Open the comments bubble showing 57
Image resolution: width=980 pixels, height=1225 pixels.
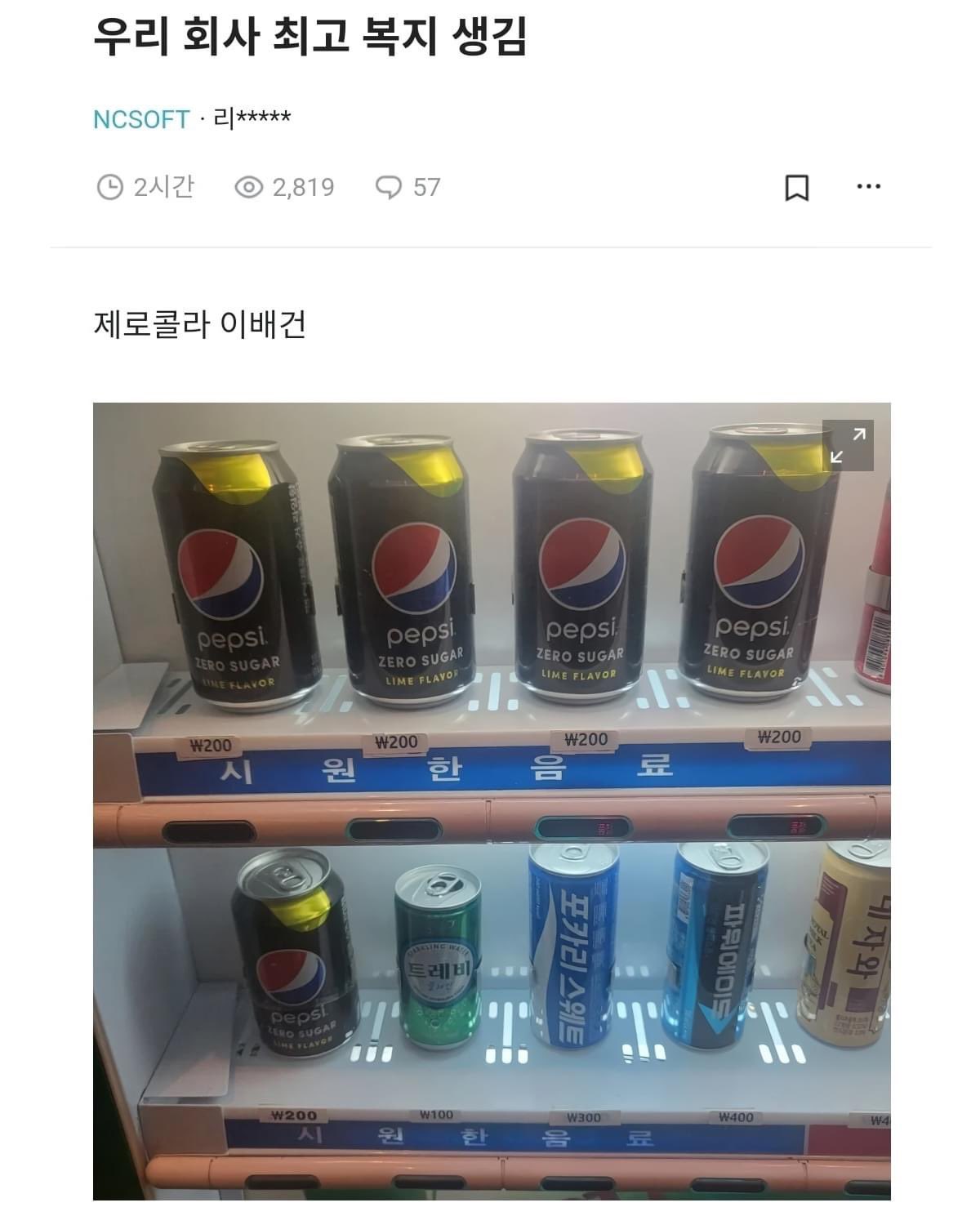tap(408, 187)
